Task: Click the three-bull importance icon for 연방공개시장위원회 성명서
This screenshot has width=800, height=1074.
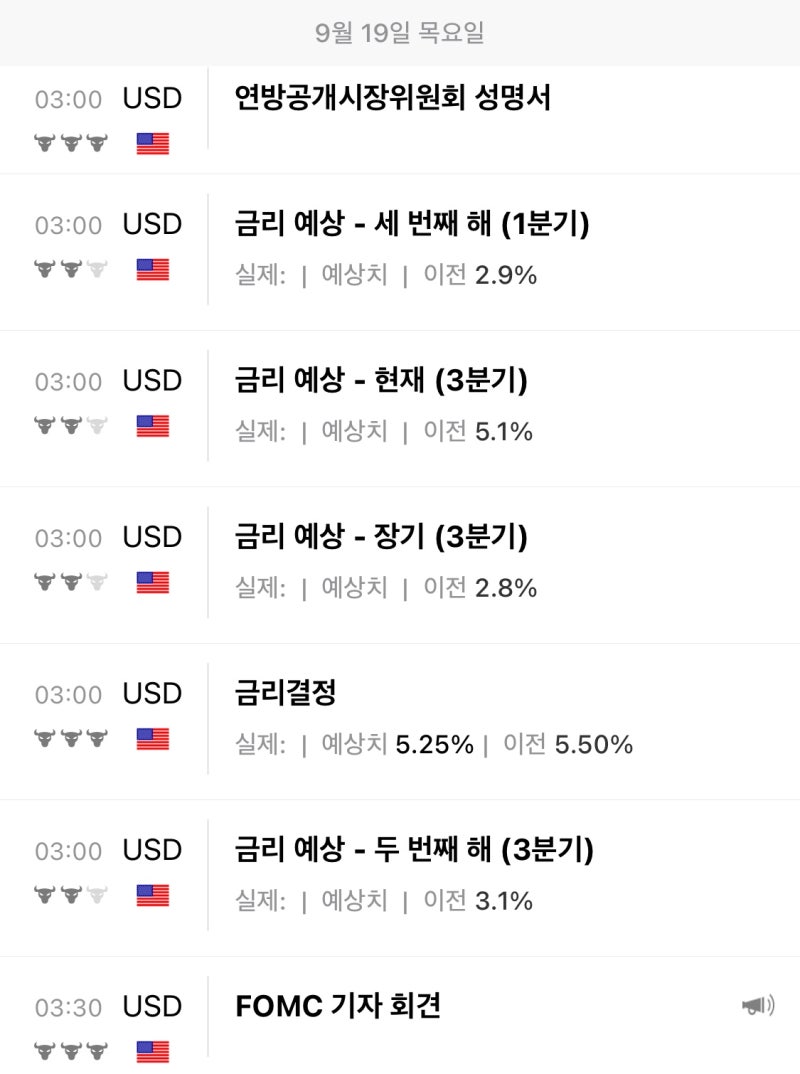Action: coord(70,143)
